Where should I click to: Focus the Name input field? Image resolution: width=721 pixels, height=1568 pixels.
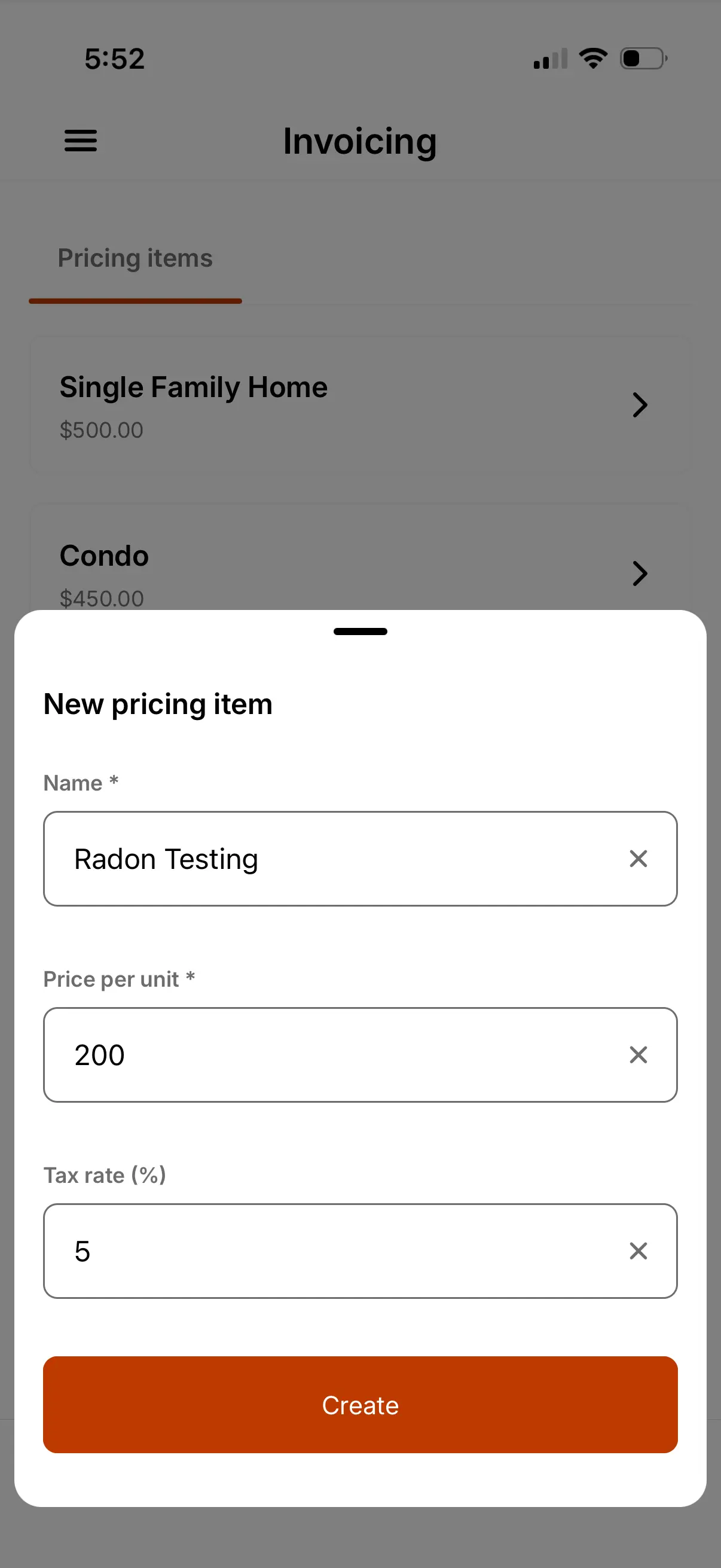[304, 858]
